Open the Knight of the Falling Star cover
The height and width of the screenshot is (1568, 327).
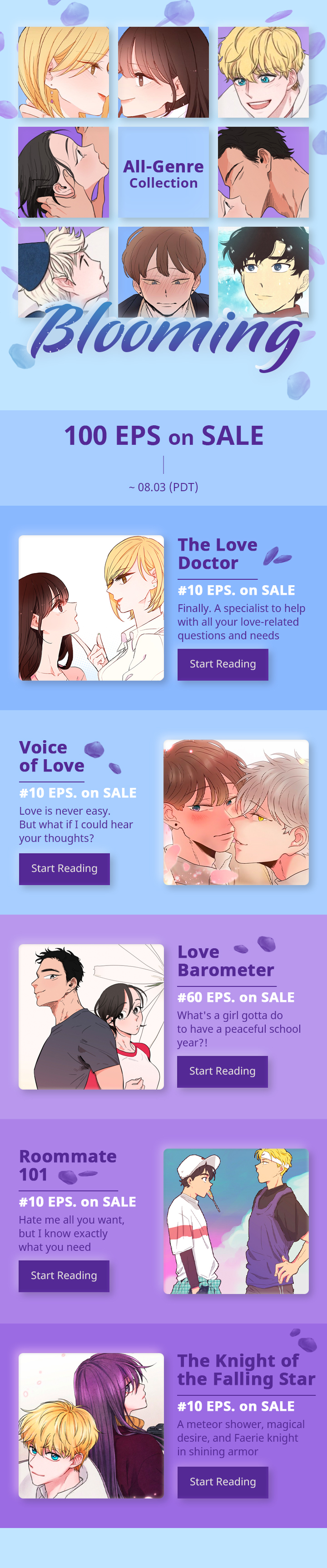coord(91,1426)
